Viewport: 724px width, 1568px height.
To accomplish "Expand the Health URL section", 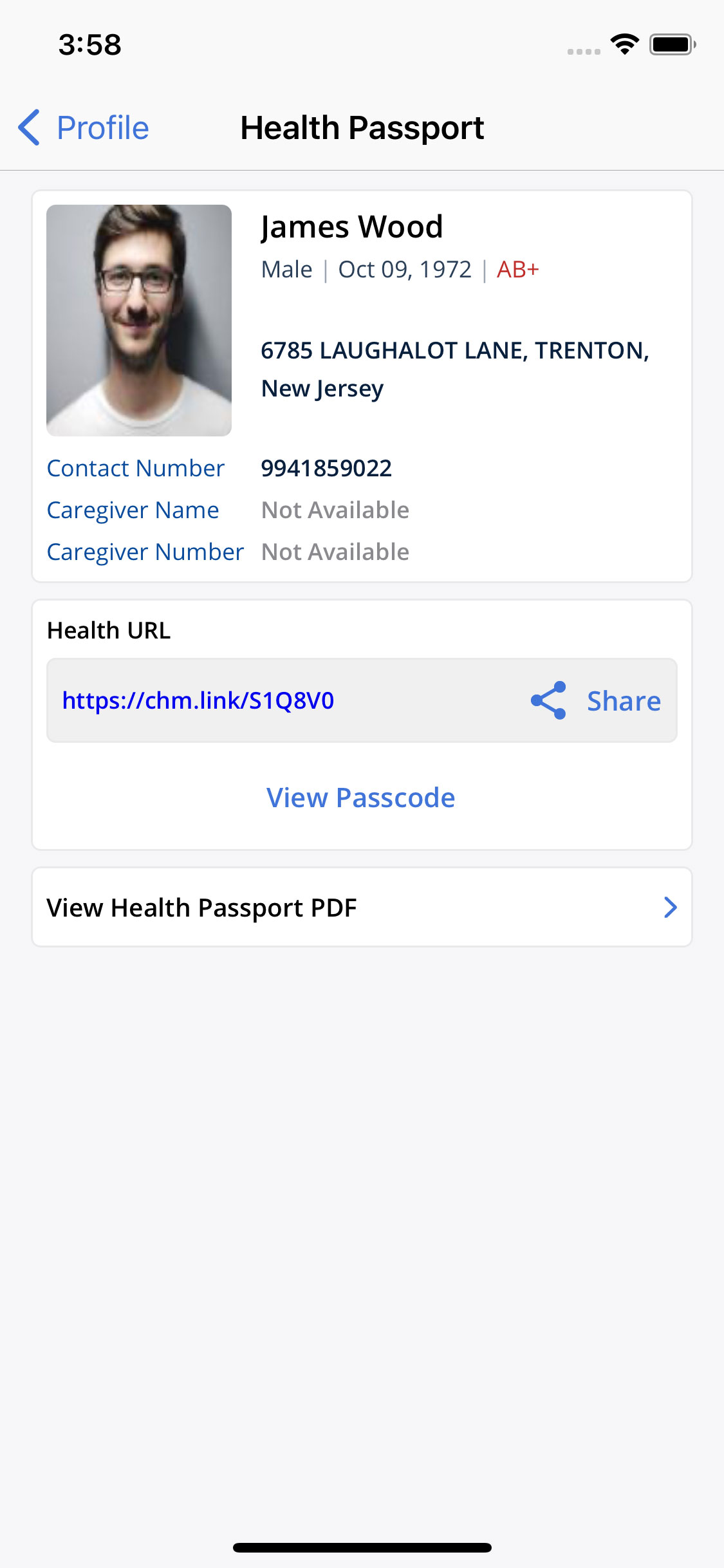I will pos(108,630).
